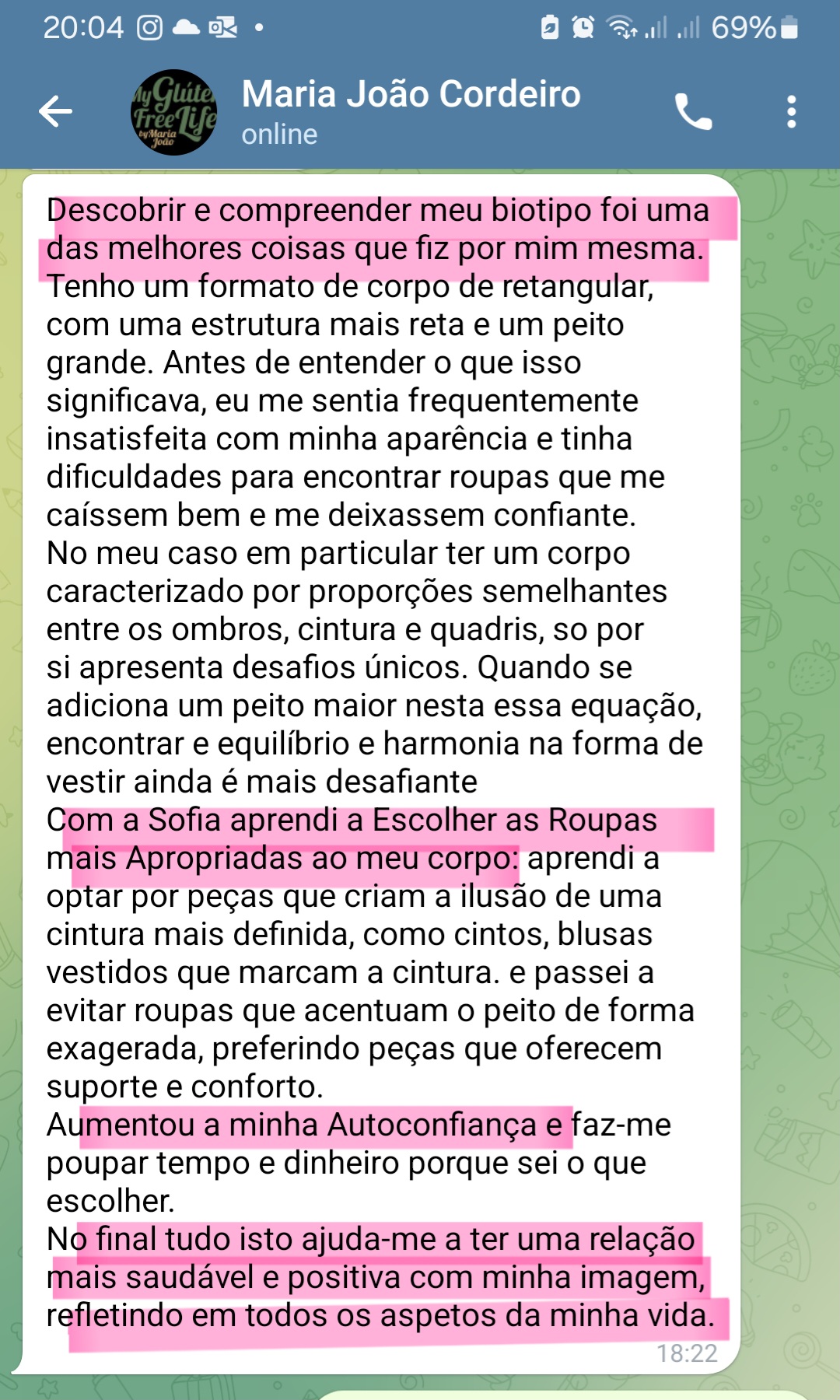Open the three-dot overflow menu
This screenshot has width=840, height=1400.
[x=791, y=112]
